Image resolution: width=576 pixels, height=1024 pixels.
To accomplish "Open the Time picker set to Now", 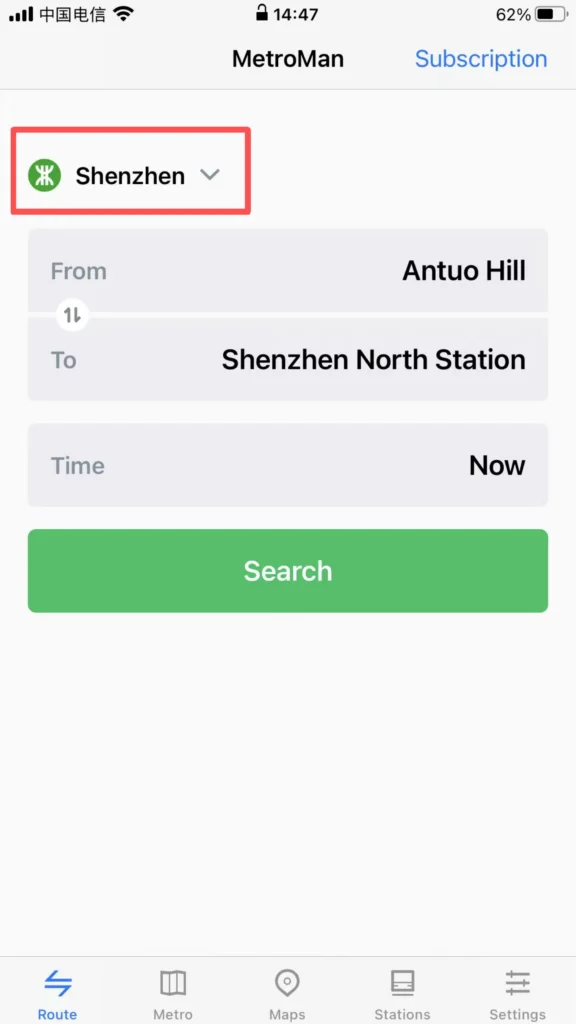I will (x=287, y=465).
